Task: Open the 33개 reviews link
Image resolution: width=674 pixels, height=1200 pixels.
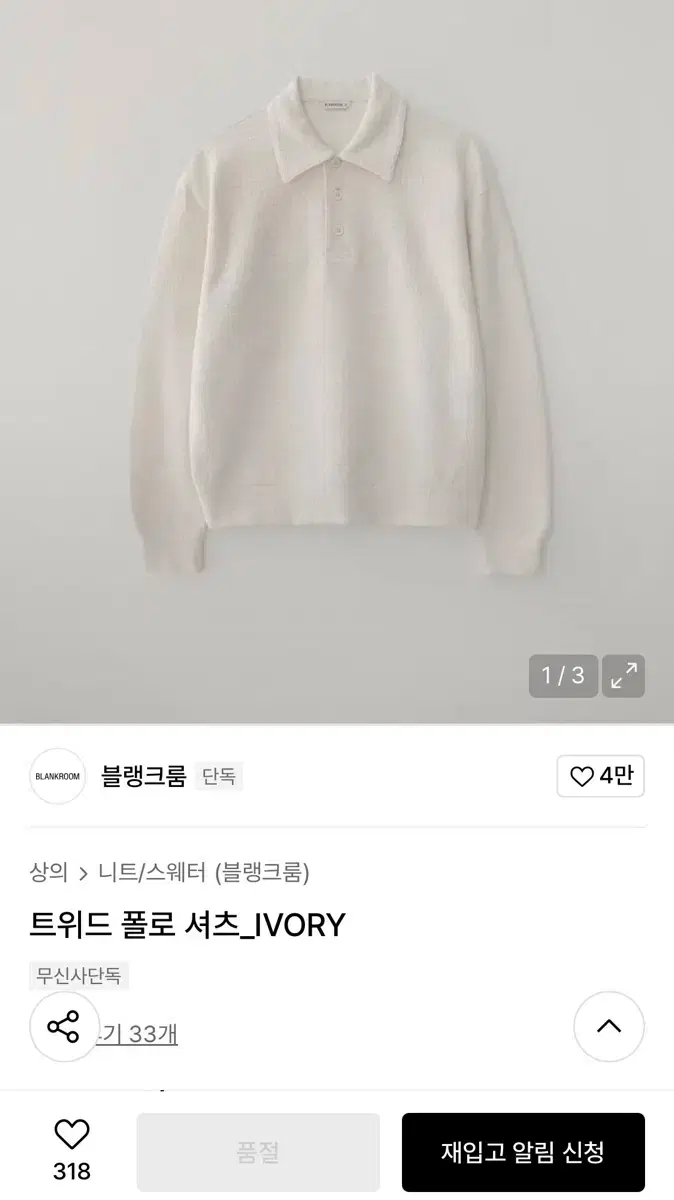Action: click(139, 1034)
